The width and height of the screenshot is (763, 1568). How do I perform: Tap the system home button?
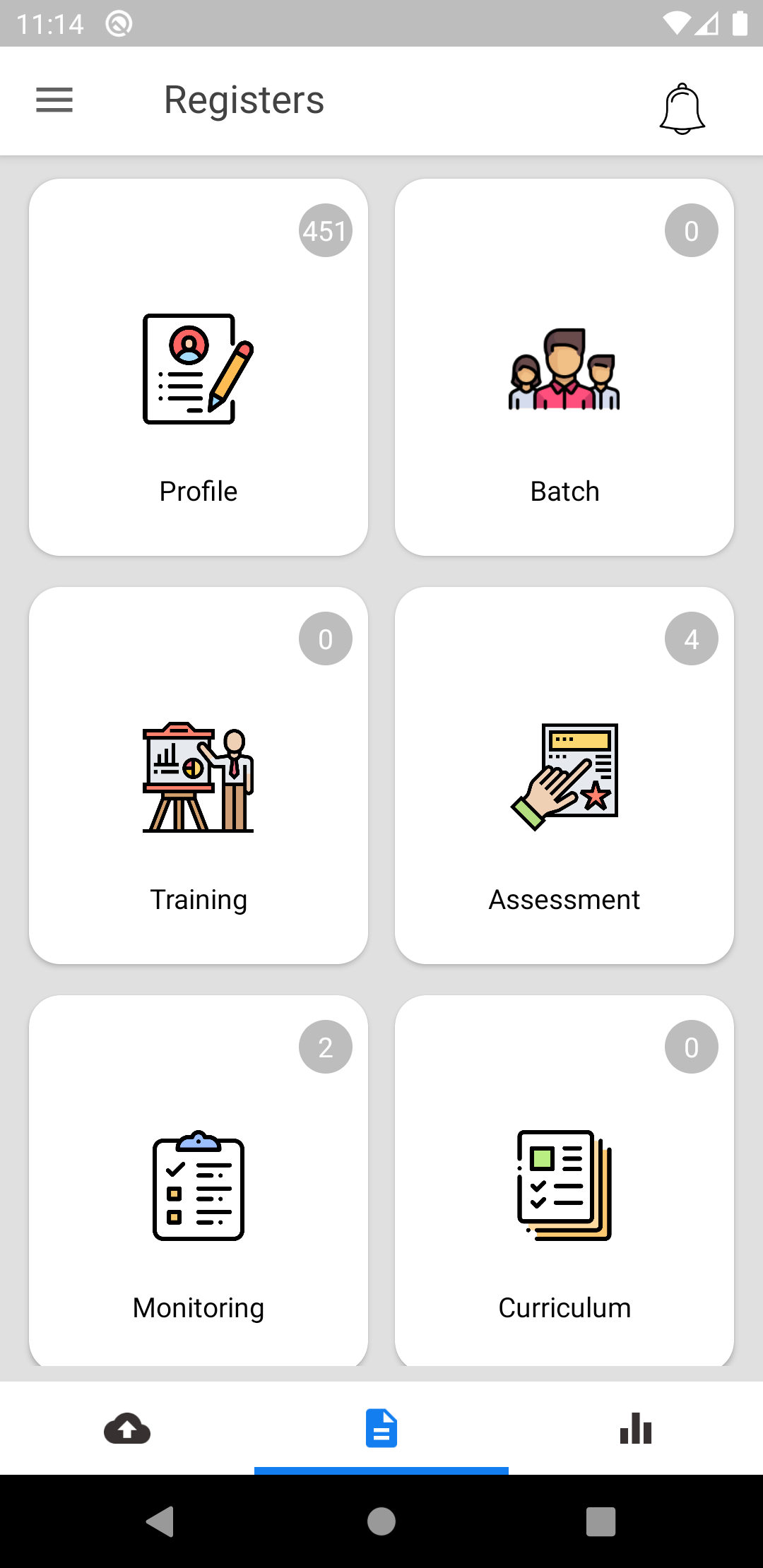pyautogui.click(x=381, y=1521)
